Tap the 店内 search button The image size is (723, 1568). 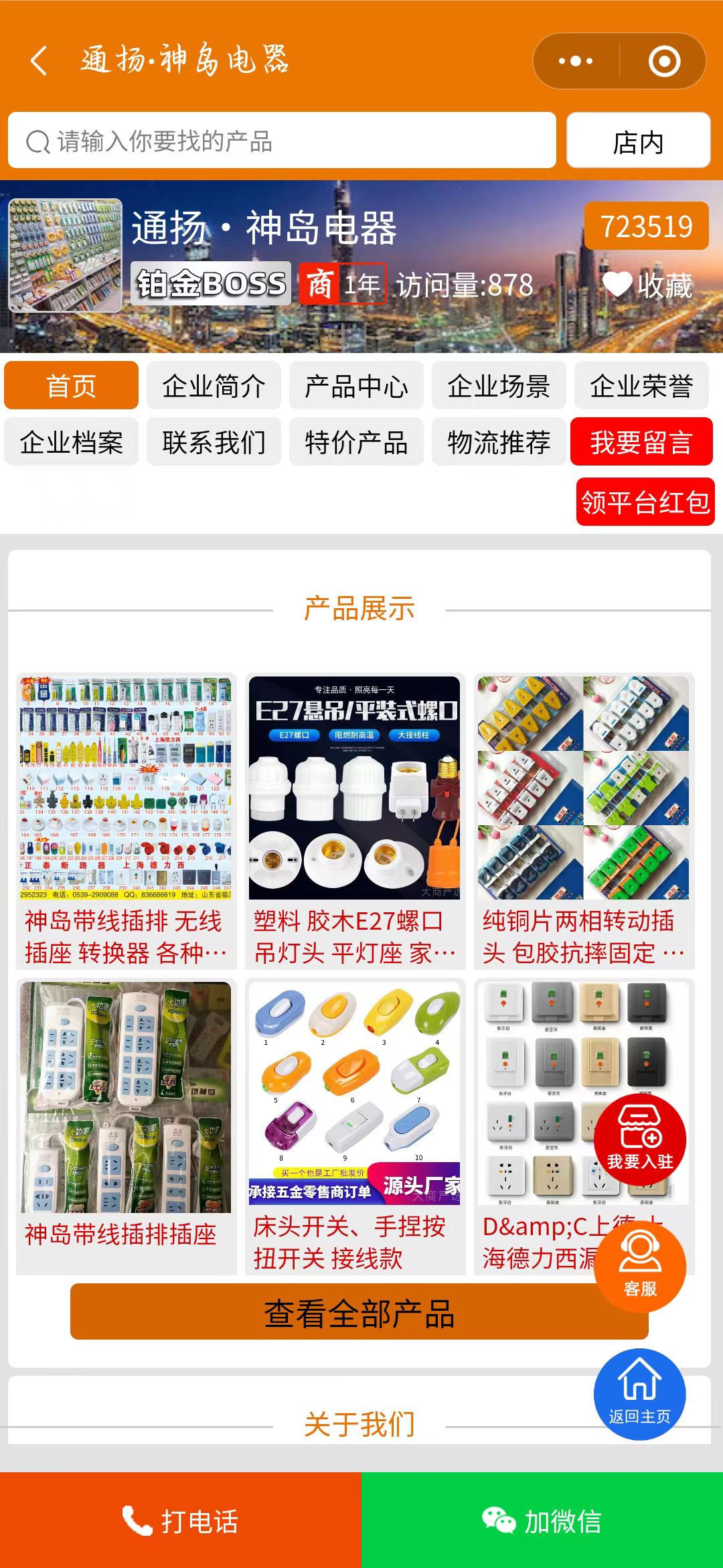click(638, 141)
